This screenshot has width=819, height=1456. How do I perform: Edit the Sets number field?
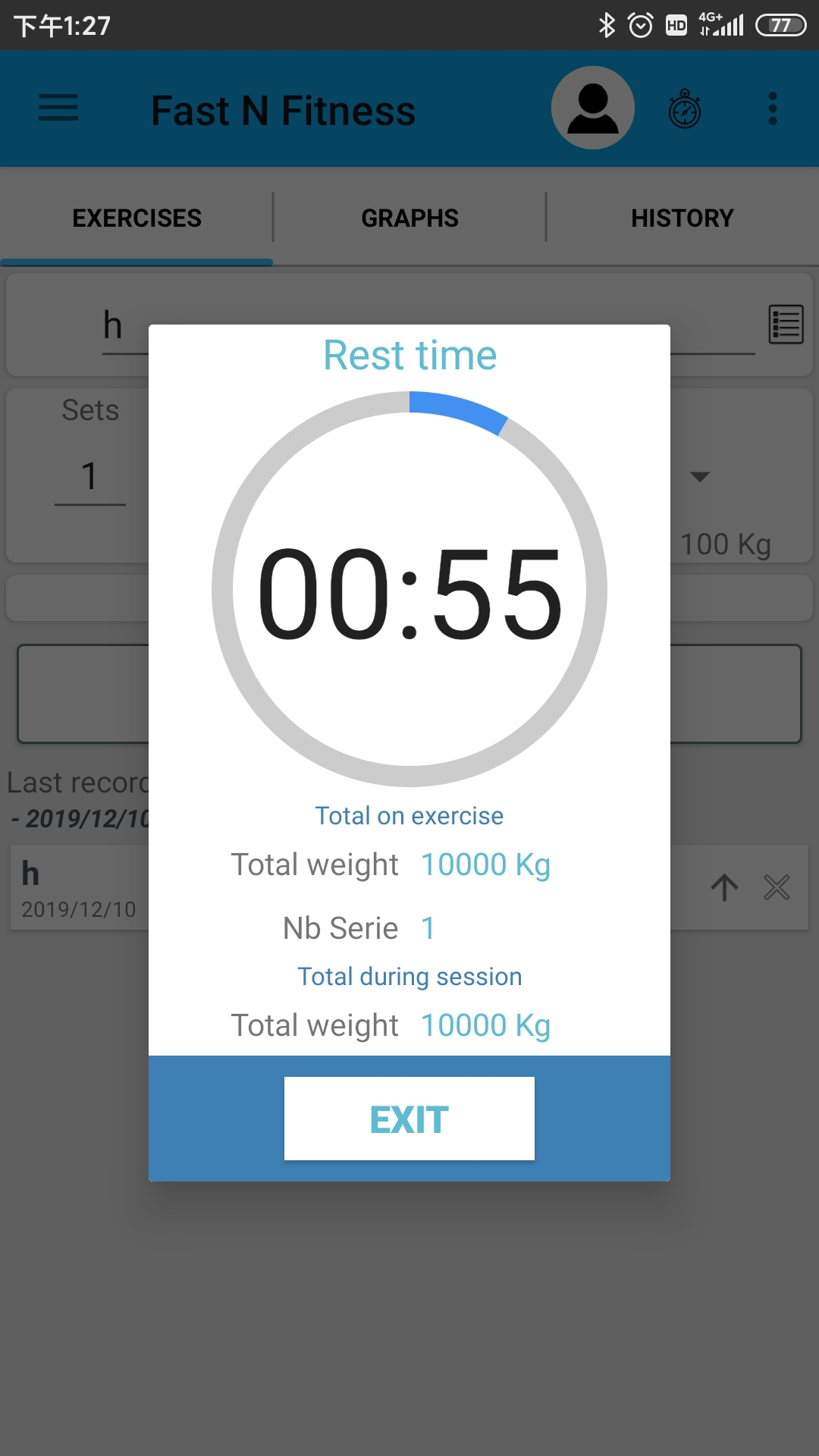tap(89, 478)
